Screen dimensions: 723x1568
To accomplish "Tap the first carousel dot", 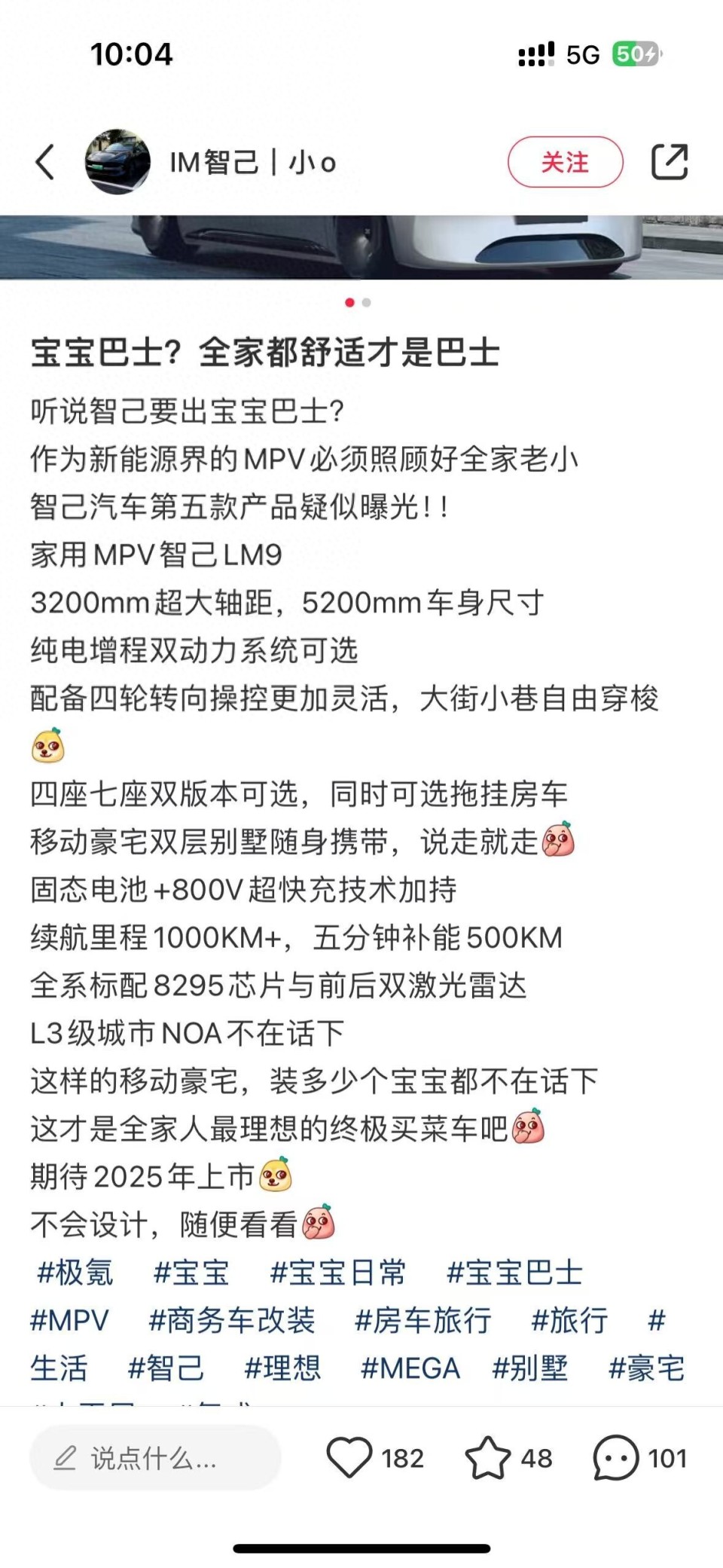I will coord(349,301).
